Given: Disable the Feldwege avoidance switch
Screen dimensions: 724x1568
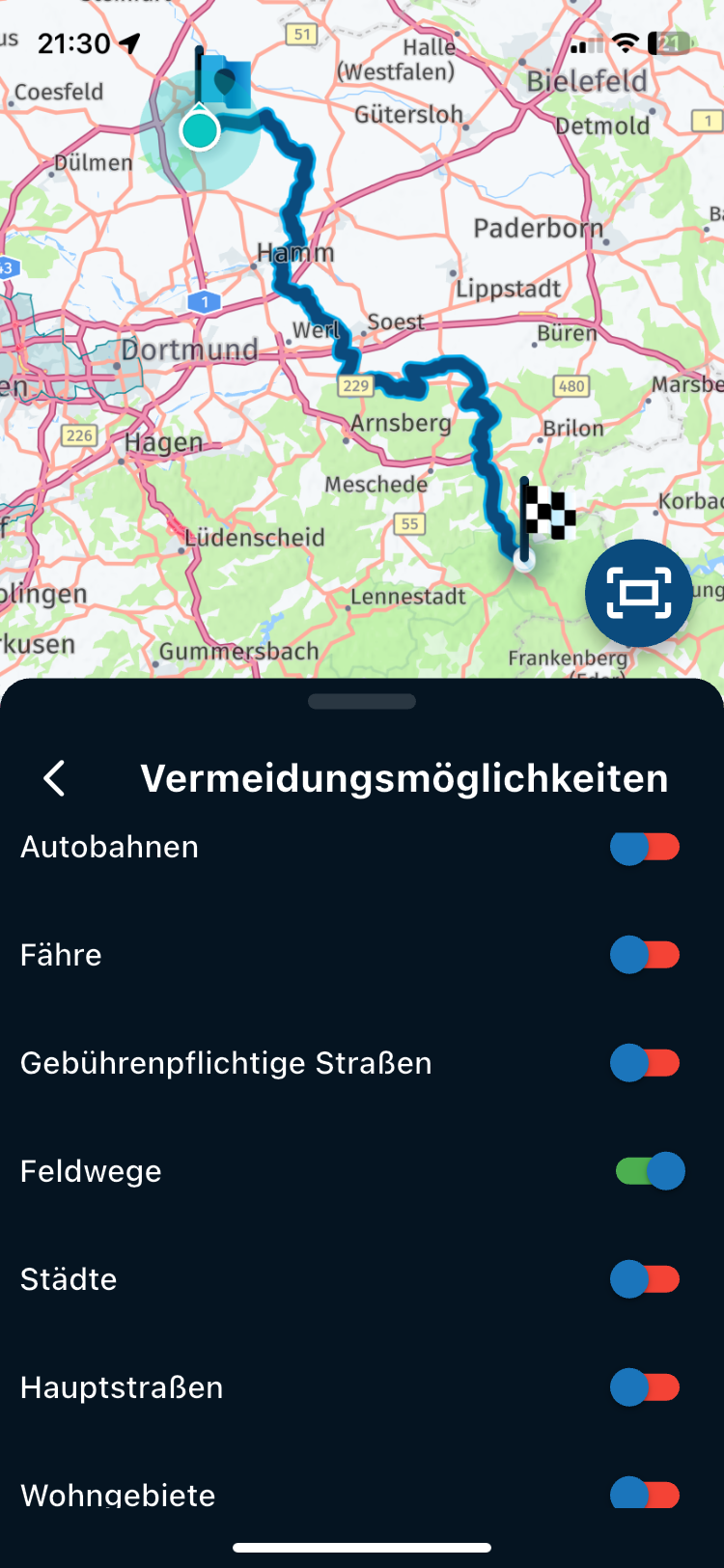Looking at the screenshot, I should (x=650, y=1171).
